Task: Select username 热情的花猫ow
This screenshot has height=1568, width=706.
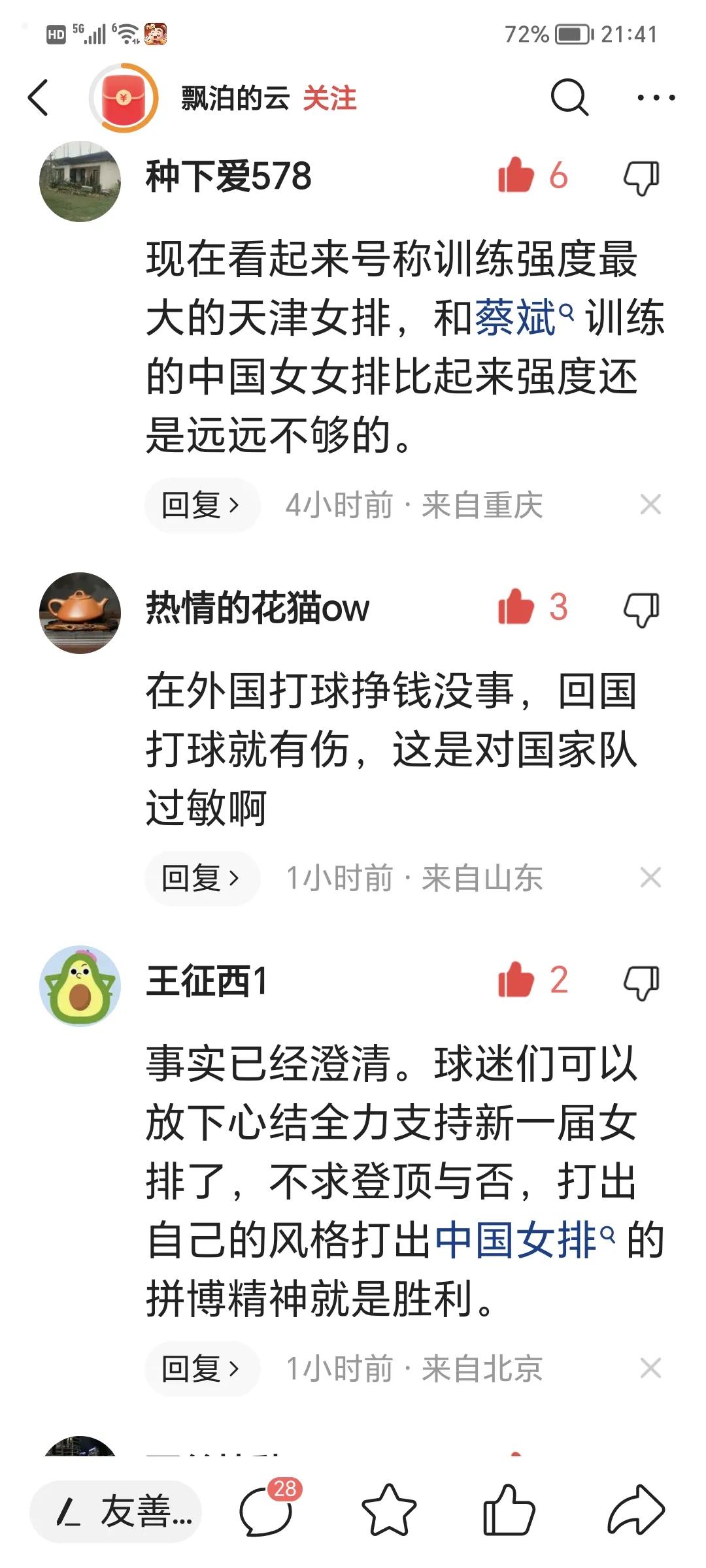Action: pos(255,608)
